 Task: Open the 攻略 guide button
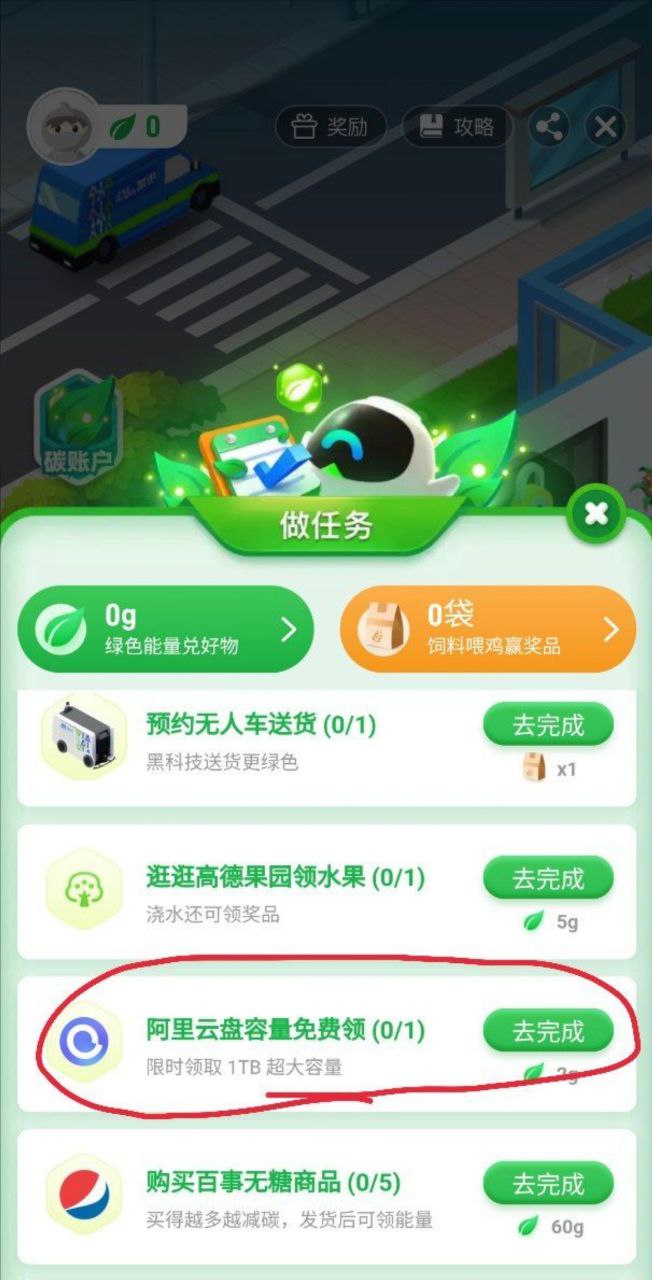[457, 127]
